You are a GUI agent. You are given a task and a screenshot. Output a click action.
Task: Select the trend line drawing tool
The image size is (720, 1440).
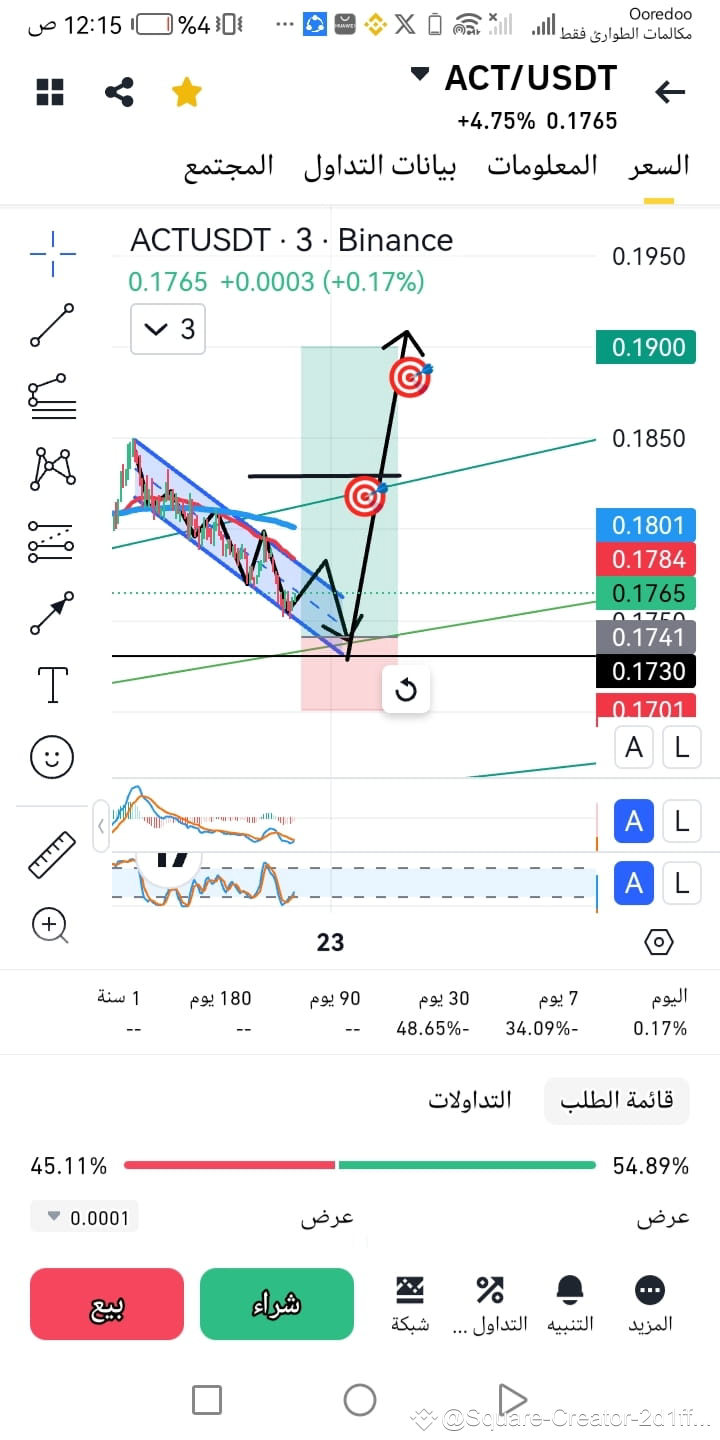pos(50,325)
